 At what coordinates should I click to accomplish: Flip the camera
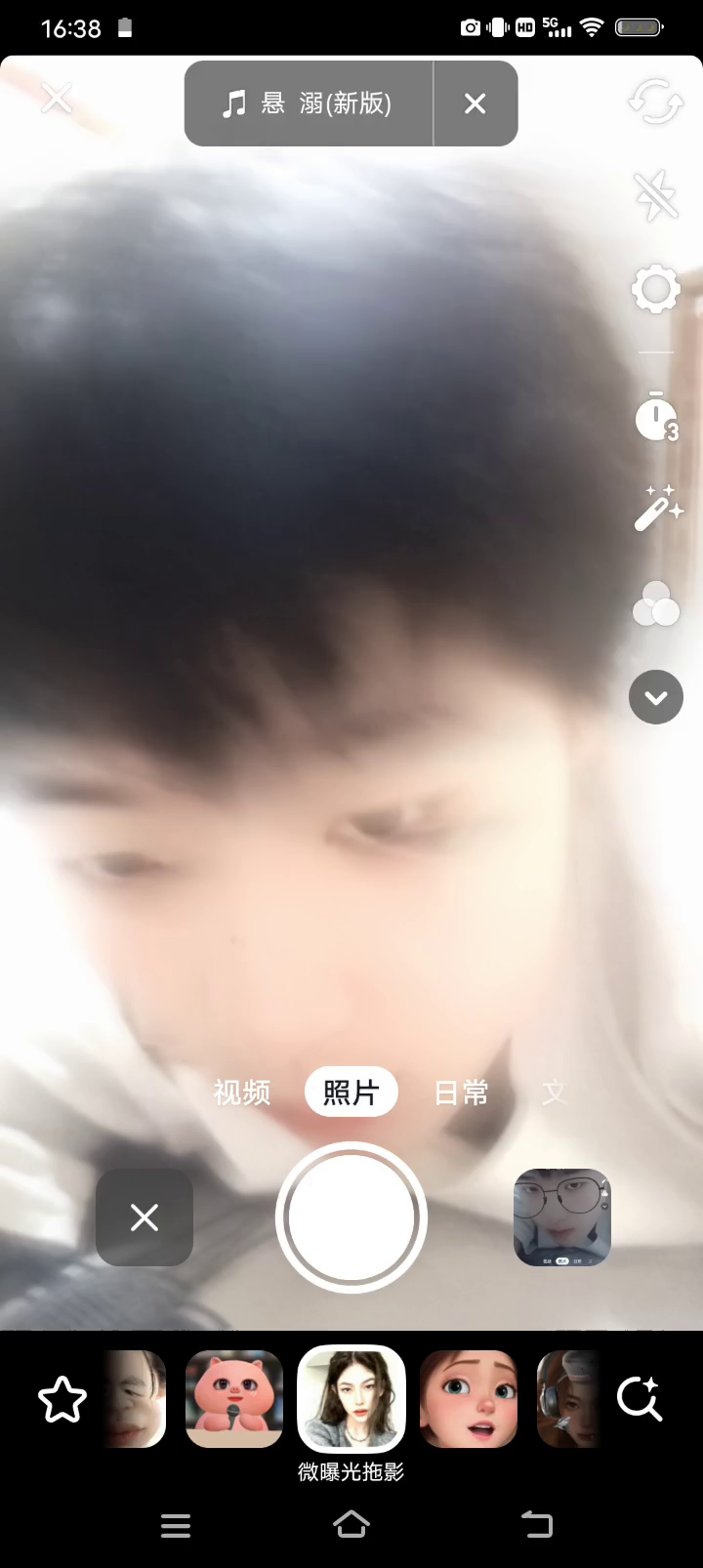coord(655,101)
